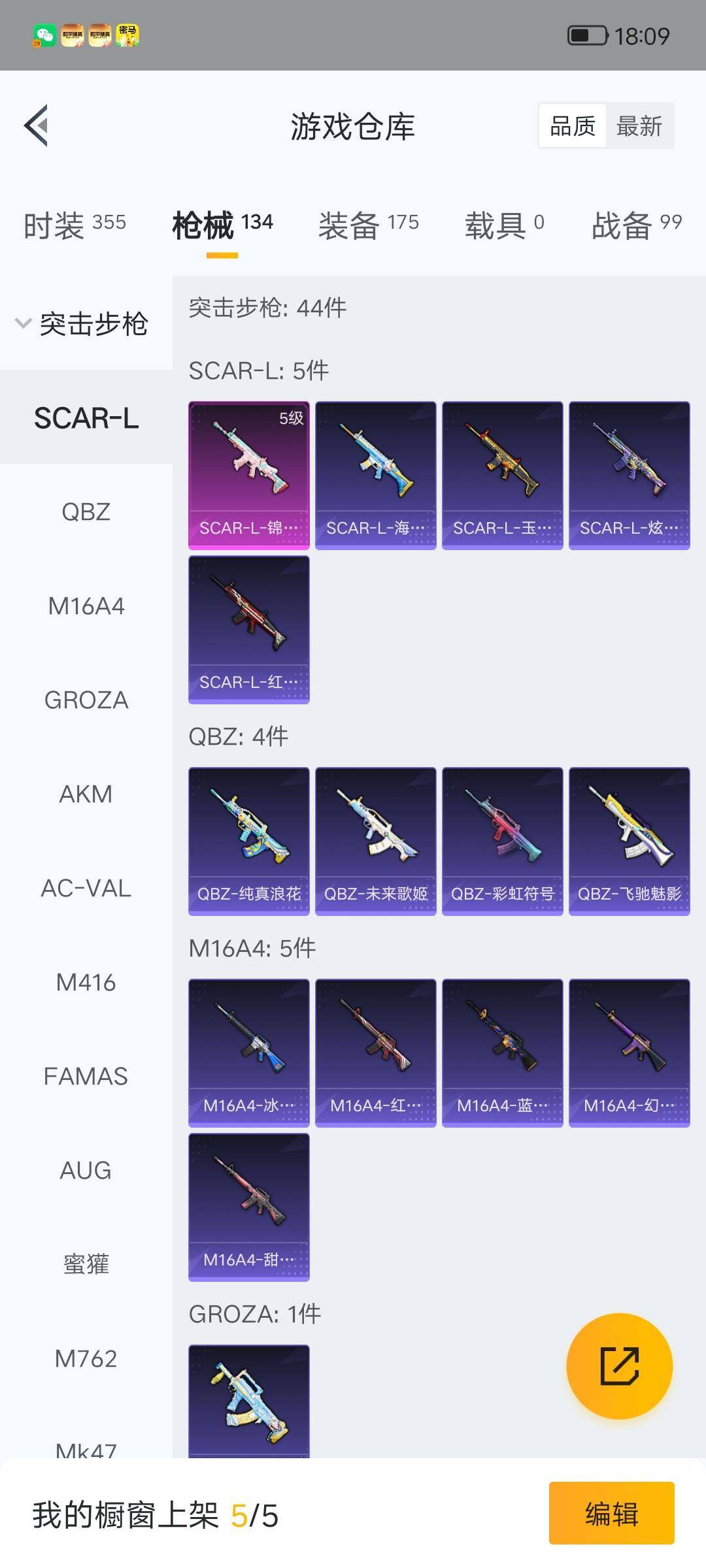This screenshot has width=706, height=1568.
Task: Go back using the top-left arrow
Action: pos(37,125)
